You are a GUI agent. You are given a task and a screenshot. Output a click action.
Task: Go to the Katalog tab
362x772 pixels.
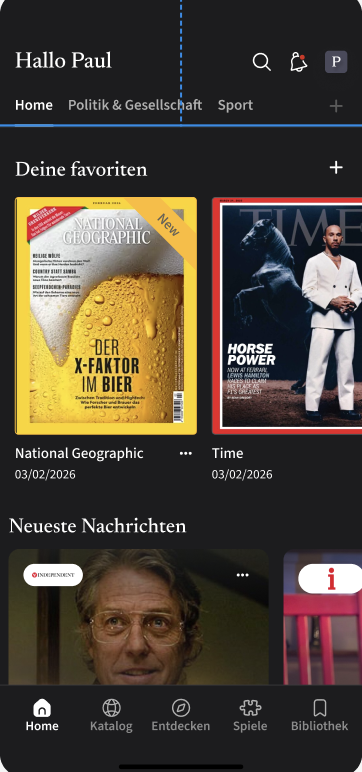[111, 715]
